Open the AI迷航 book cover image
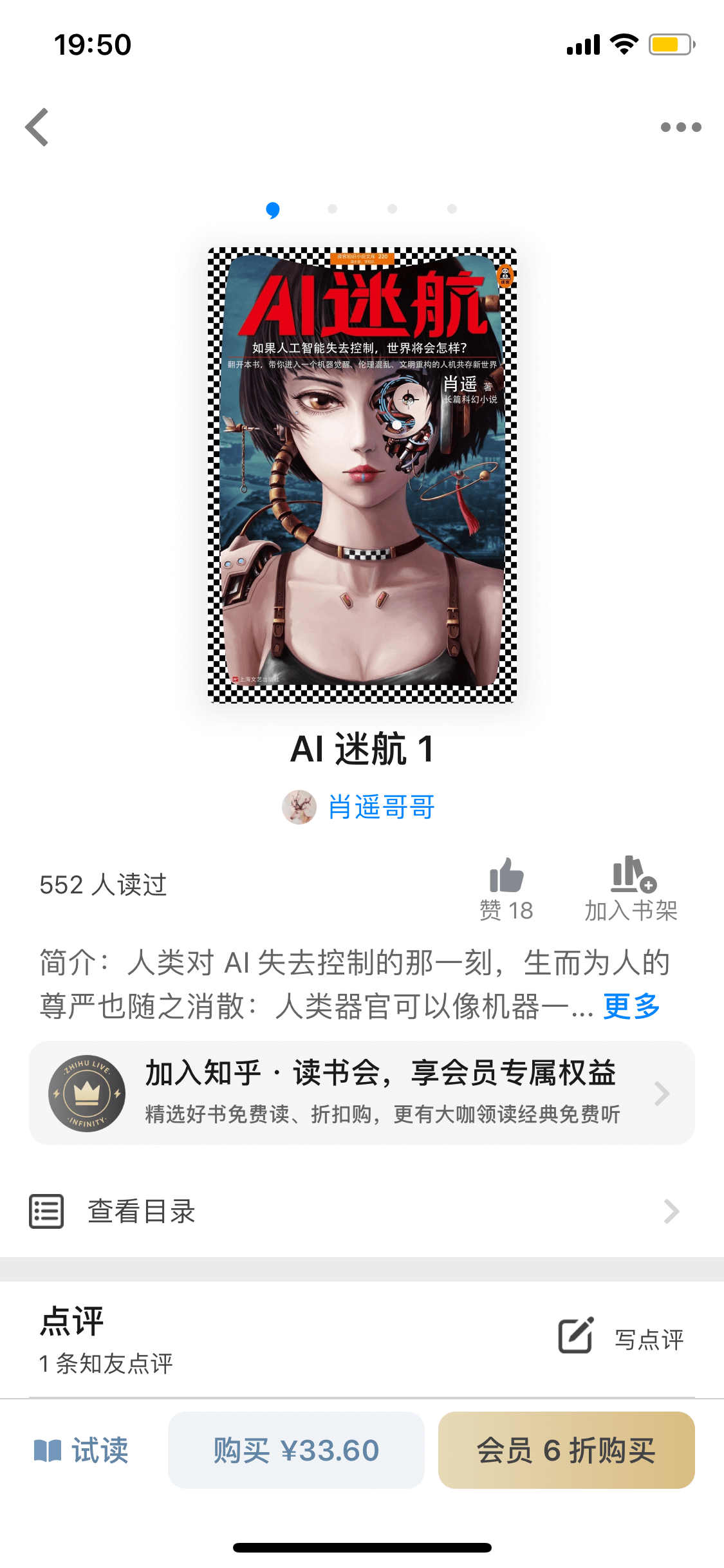724x1568 pixels. coord(362,475)
